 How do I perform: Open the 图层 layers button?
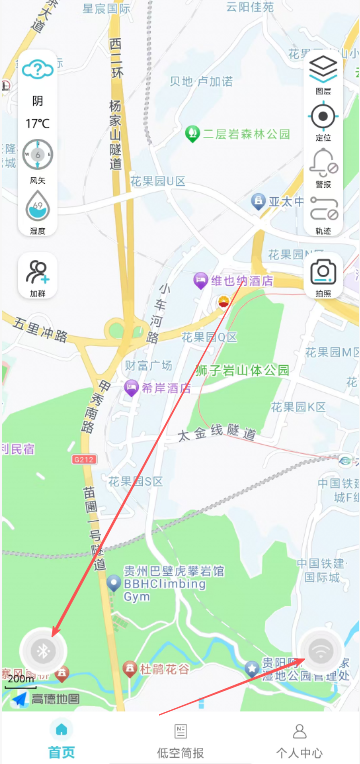point(323,75)
